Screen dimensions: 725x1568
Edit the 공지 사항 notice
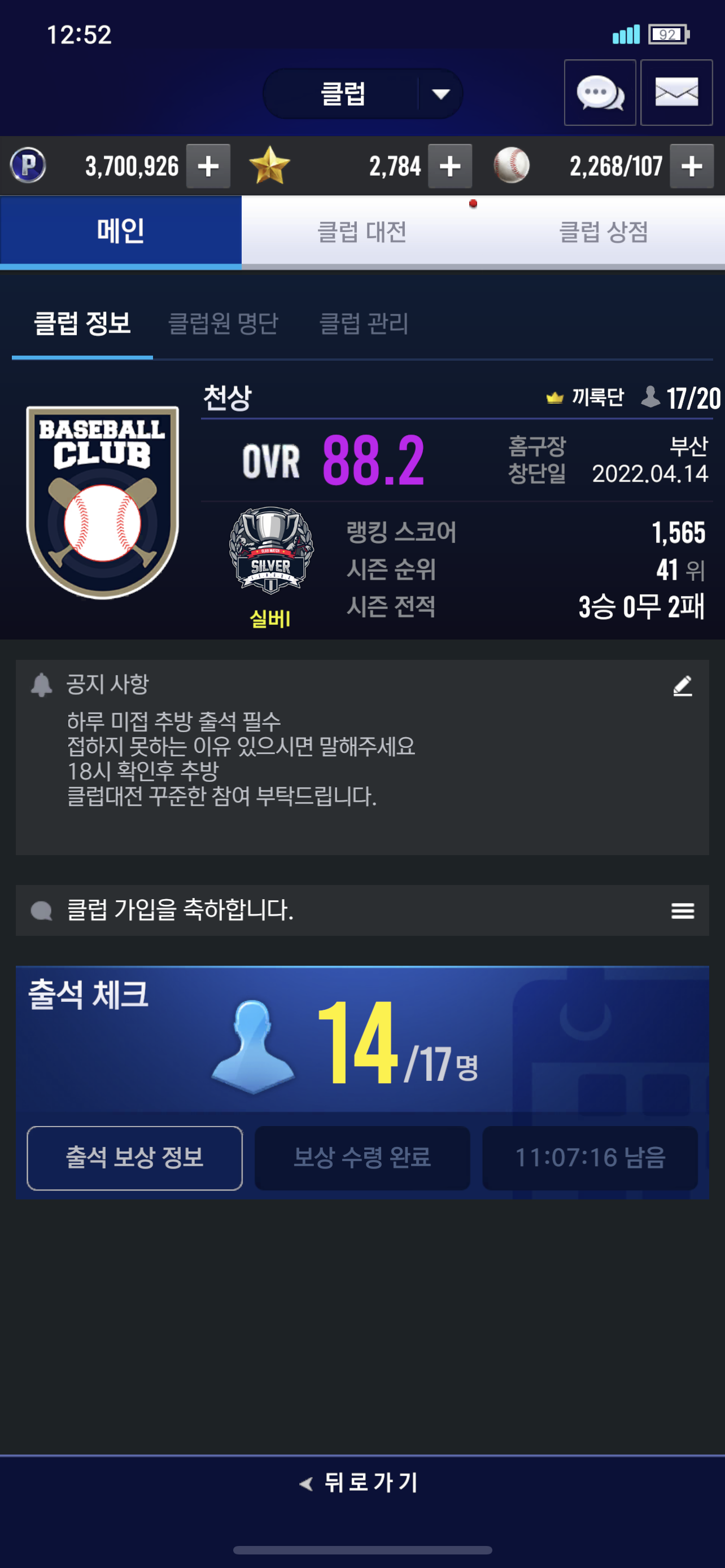(x=683, y=685)
